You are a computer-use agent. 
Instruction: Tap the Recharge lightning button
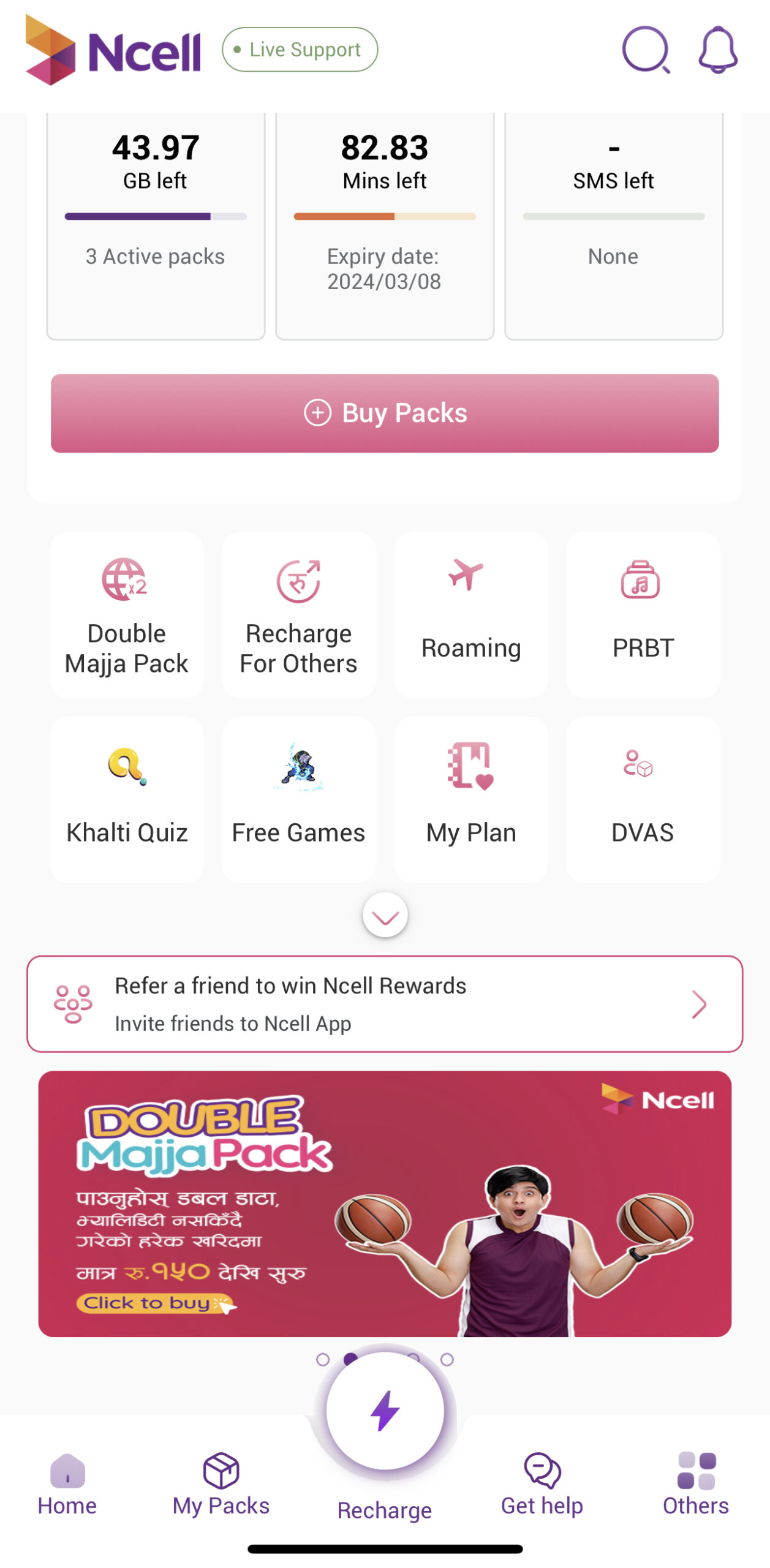click(385, 1410)
